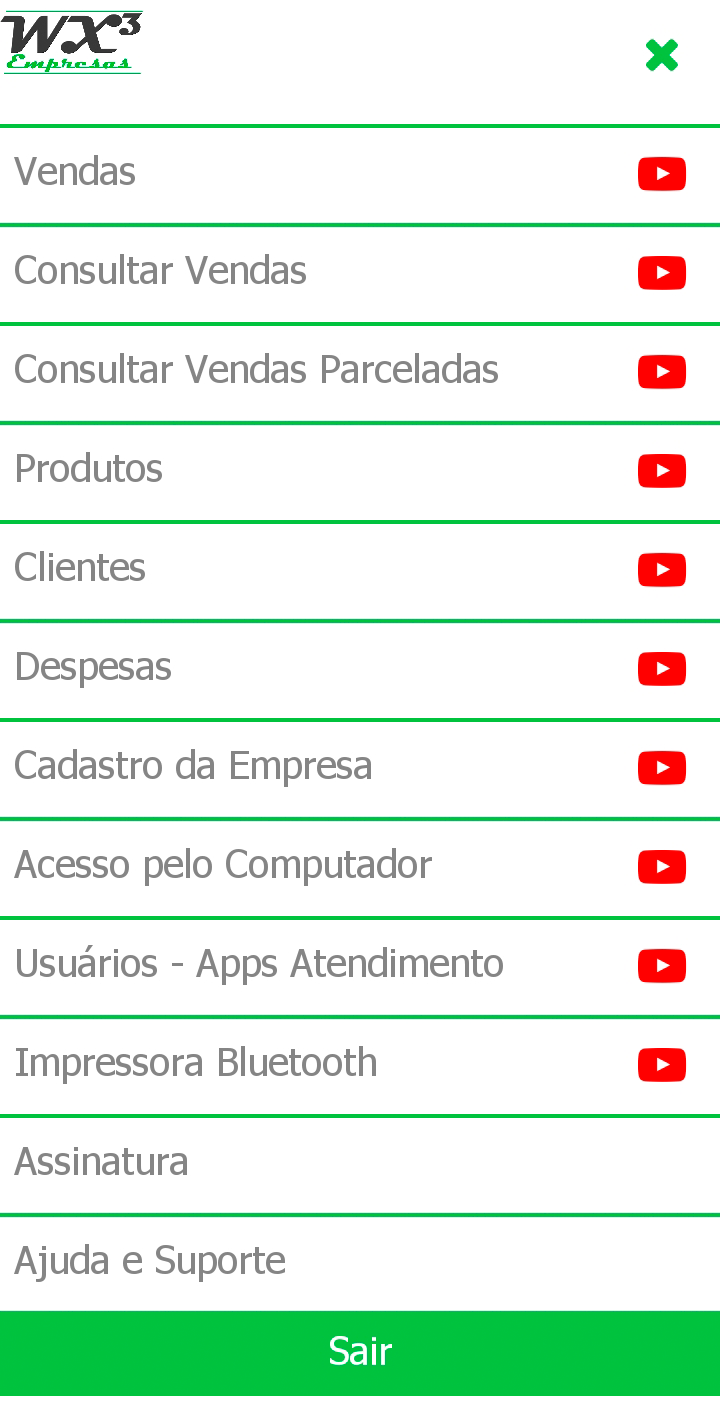This screenshot has width=720, height=1418.
Task: Open the Assinatura page
Action: pyautogui.click(x=360, y=1164)
